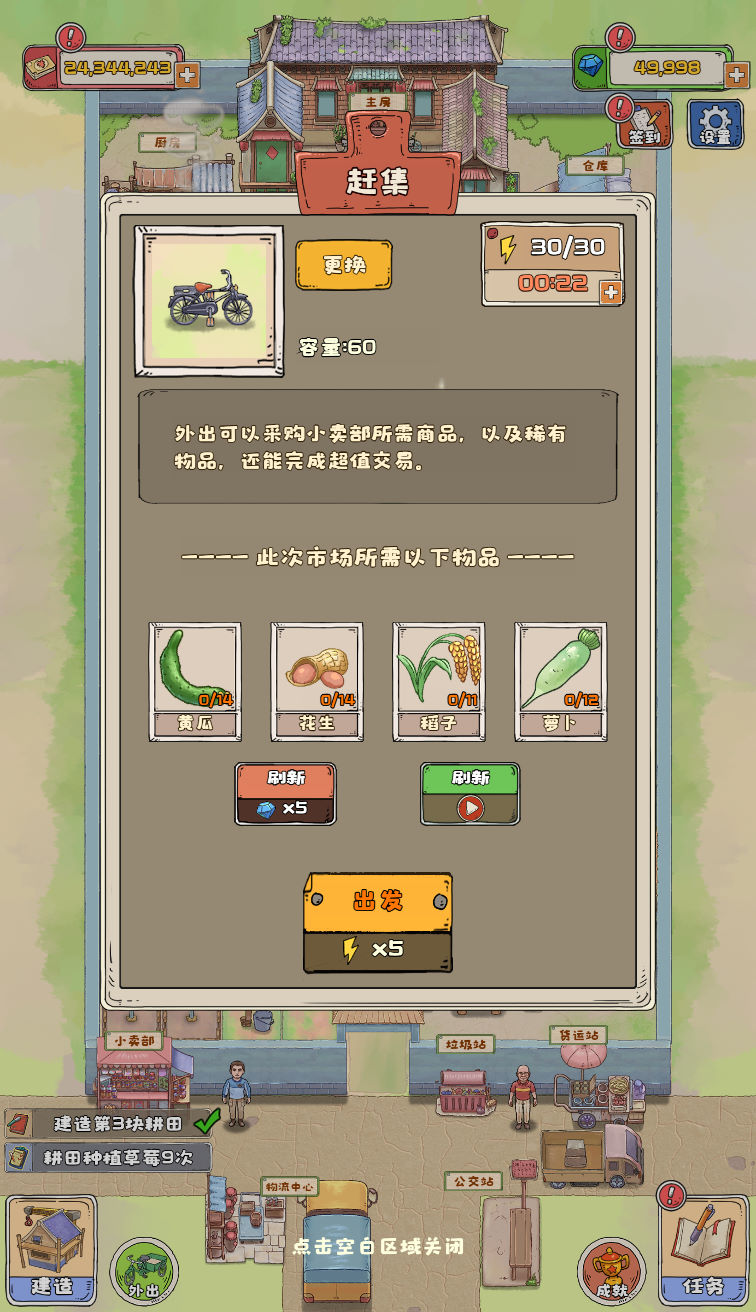756x1312 pixels.
Task: Open the 签到 daily check-in
Action: coord(643,126)
